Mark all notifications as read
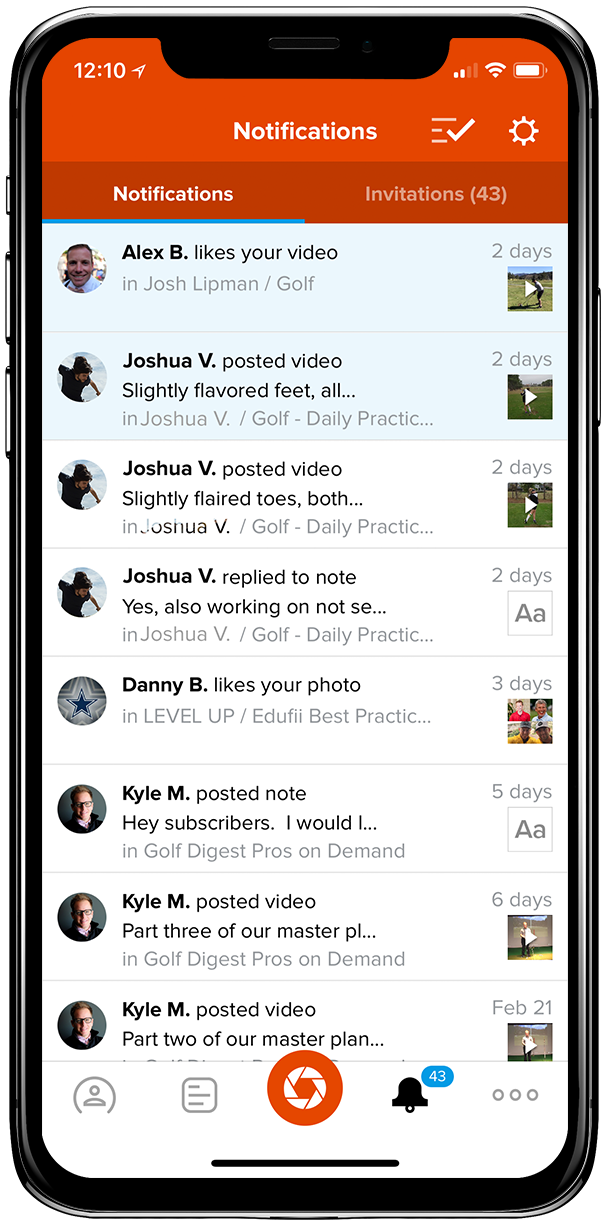Viewport: 605px width, 1224px height. 453,131
